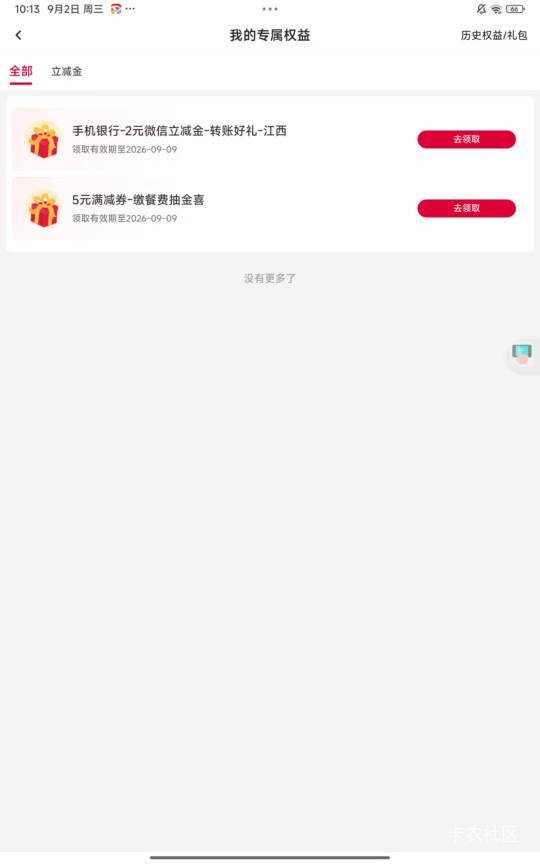Go back using the top-left arrow
Viewport: 540px width, 864px height.
[x=18, y=35]
